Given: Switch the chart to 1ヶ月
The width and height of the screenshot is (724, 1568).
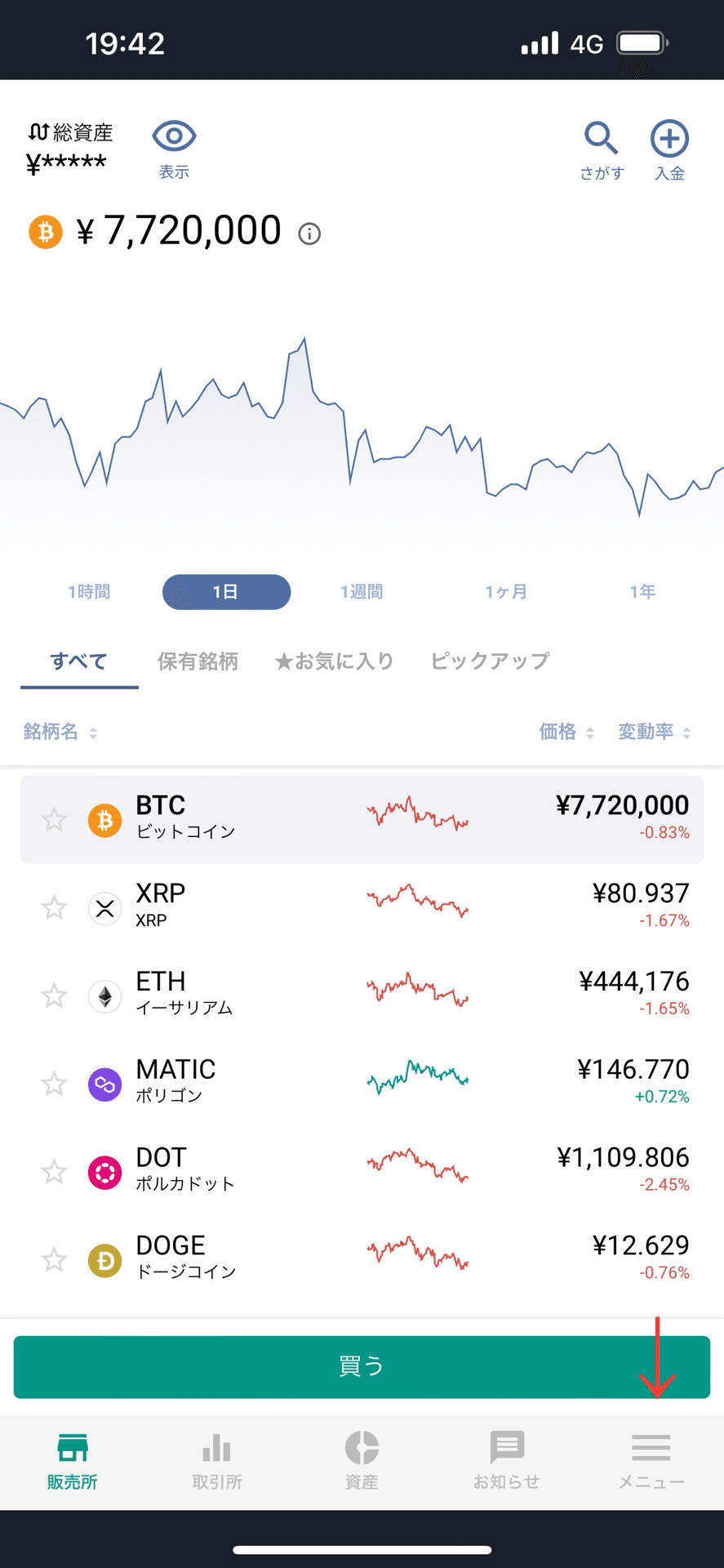Looking at the screenshot, I should tap(506, 592).
